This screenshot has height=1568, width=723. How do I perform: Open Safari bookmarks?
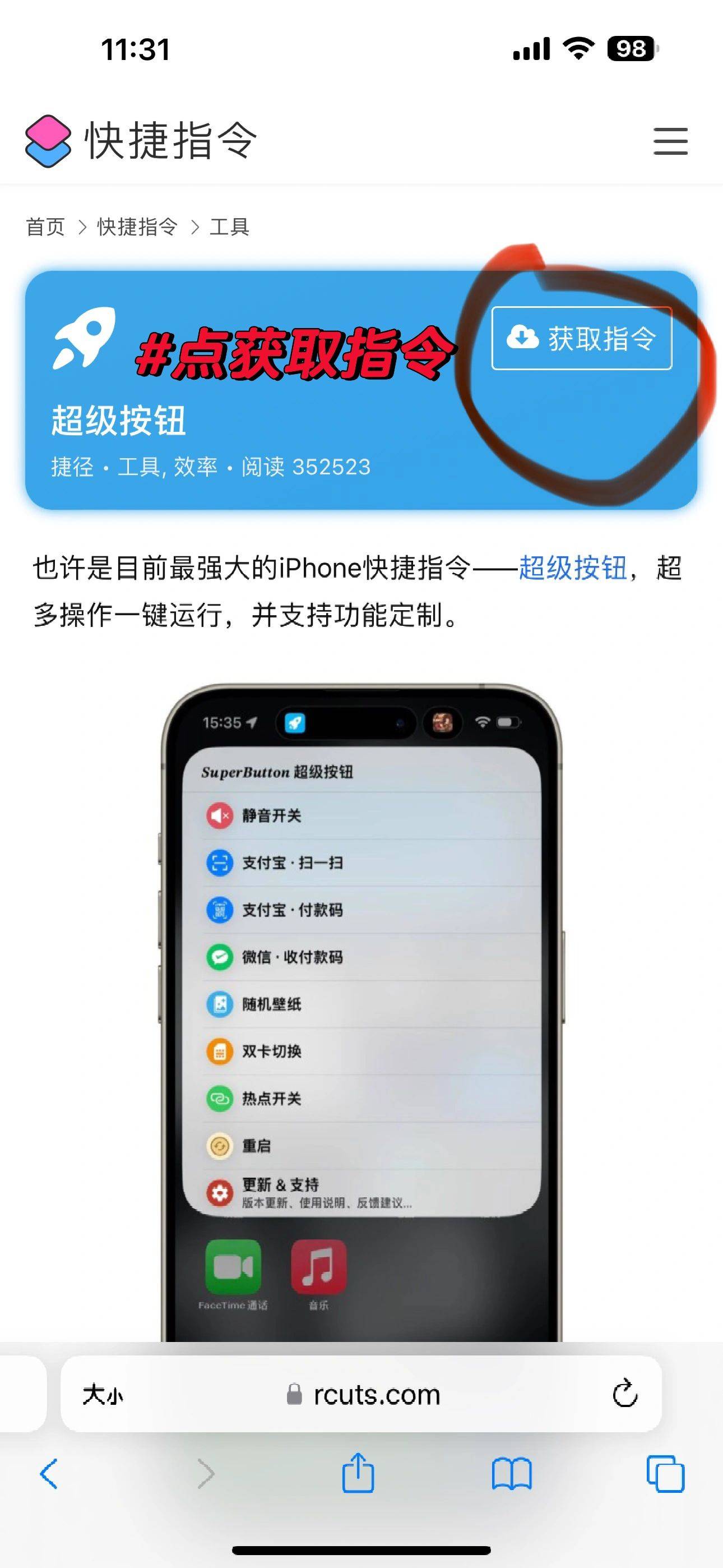[x=511, y=1474]
